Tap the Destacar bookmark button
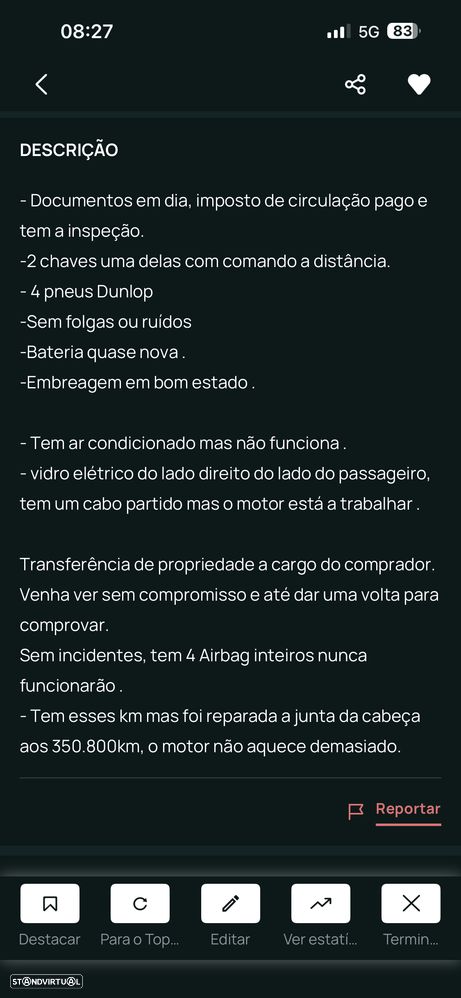 click(x=50, y=903)
